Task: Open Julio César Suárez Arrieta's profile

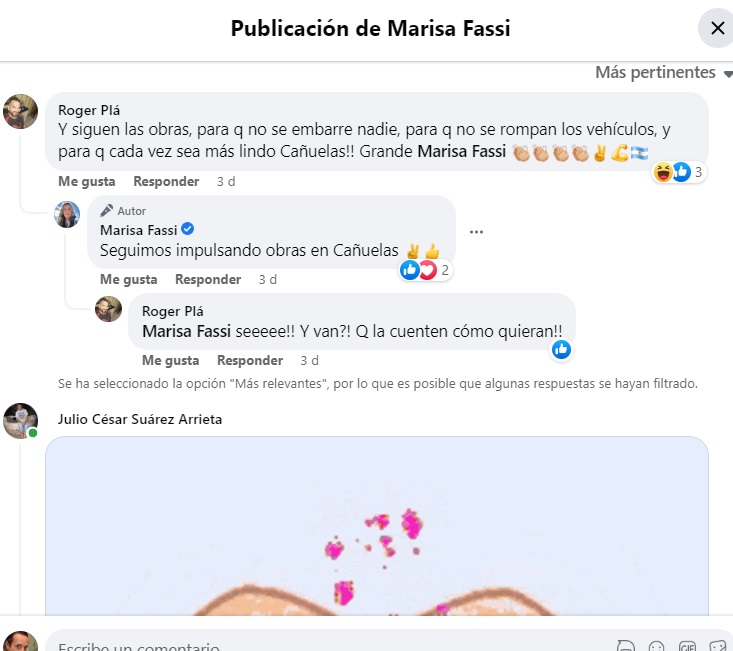Action: click(x=140, y=419)
